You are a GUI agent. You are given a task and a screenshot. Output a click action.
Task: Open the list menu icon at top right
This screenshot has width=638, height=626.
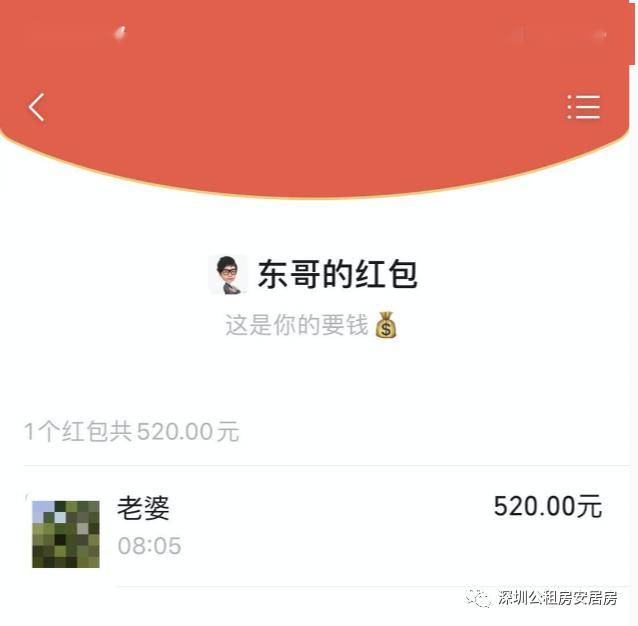tap(583, 107)
